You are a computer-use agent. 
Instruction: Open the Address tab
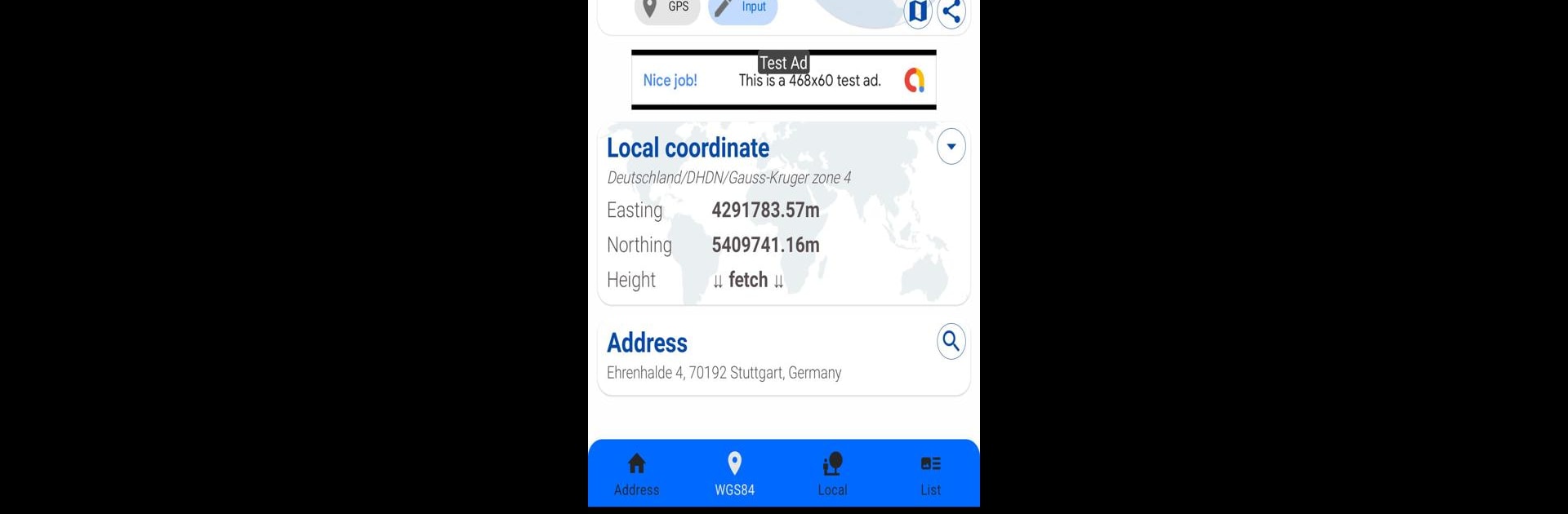point(636,474)
